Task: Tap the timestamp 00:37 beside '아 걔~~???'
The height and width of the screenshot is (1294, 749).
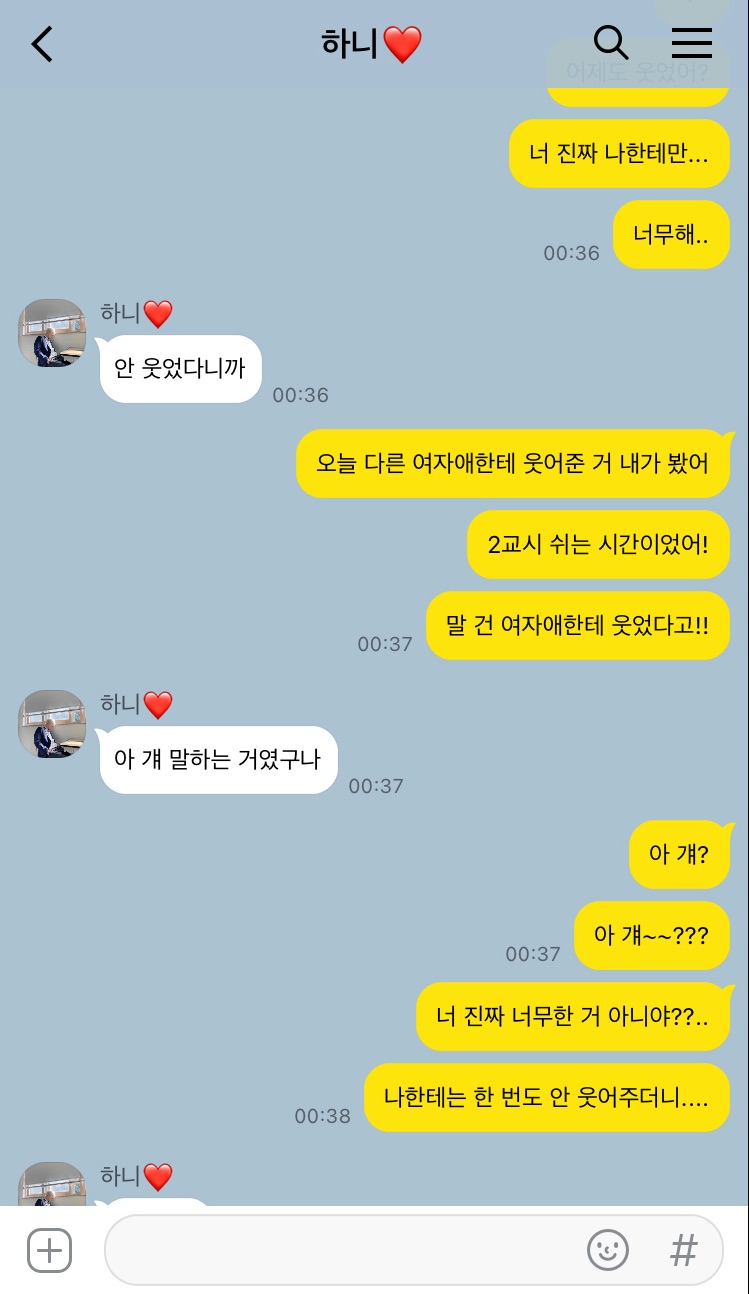Action: [x=534, y=954]
